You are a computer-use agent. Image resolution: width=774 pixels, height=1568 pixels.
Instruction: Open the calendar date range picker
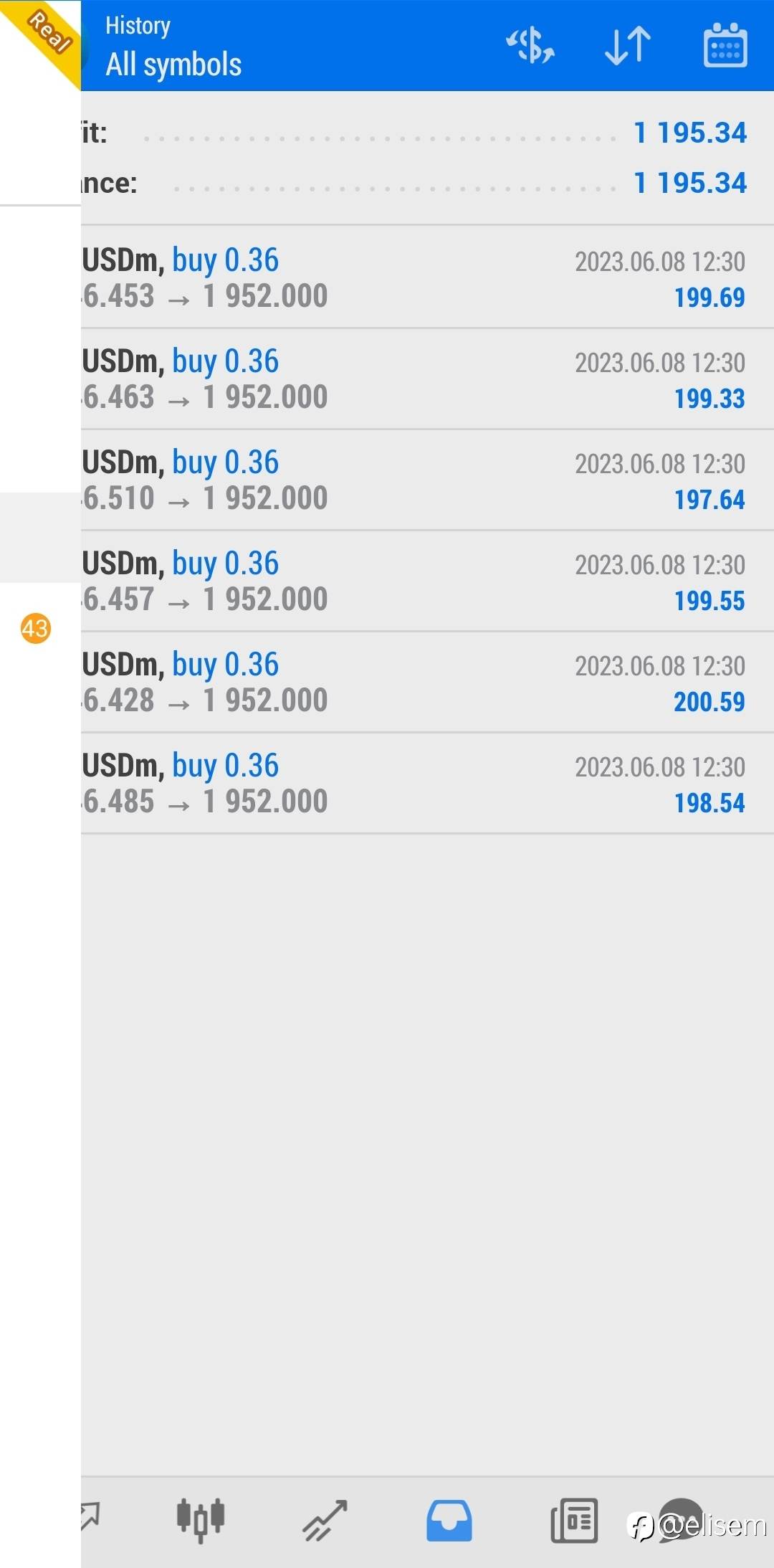pyautogui.click(x=725, y=45)
